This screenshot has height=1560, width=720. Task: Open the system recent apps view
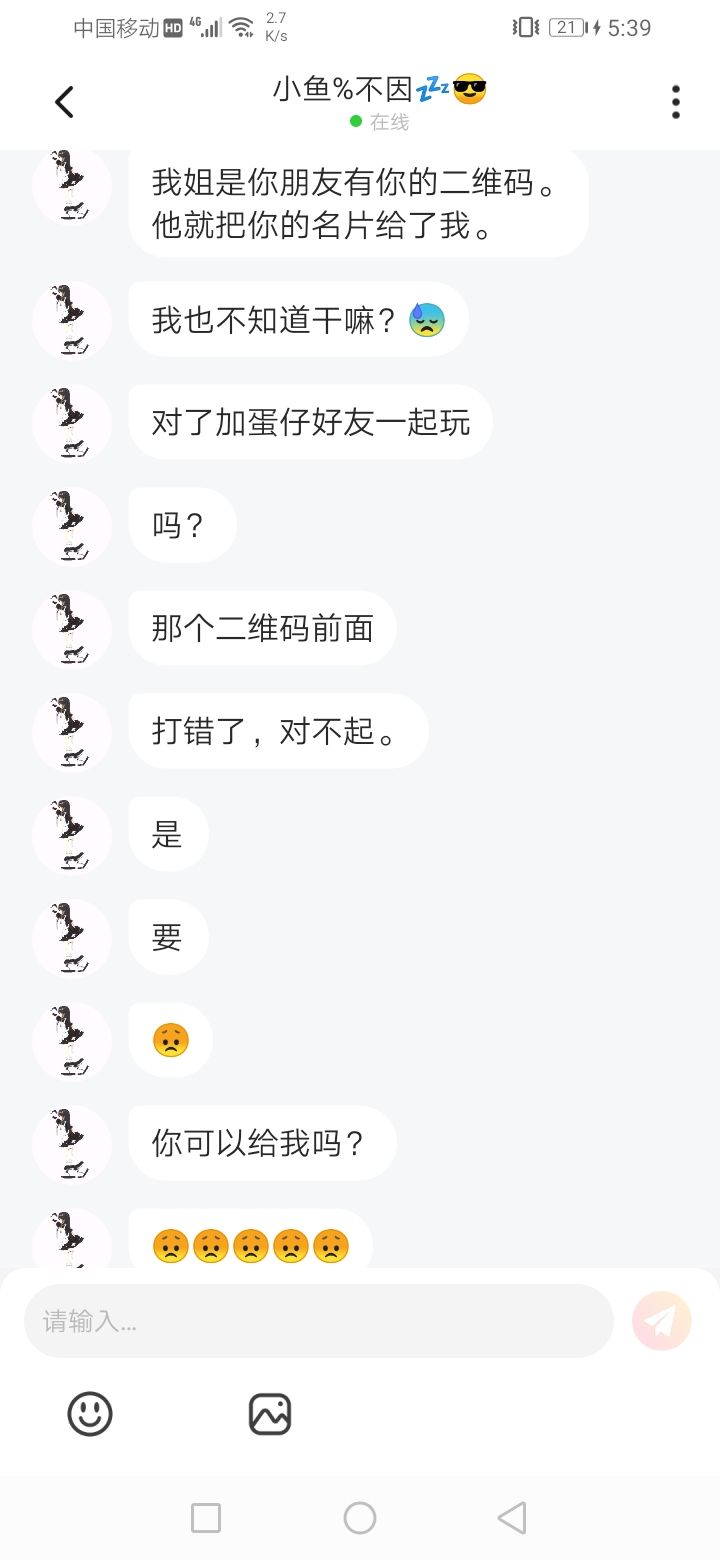[206, 1518]
